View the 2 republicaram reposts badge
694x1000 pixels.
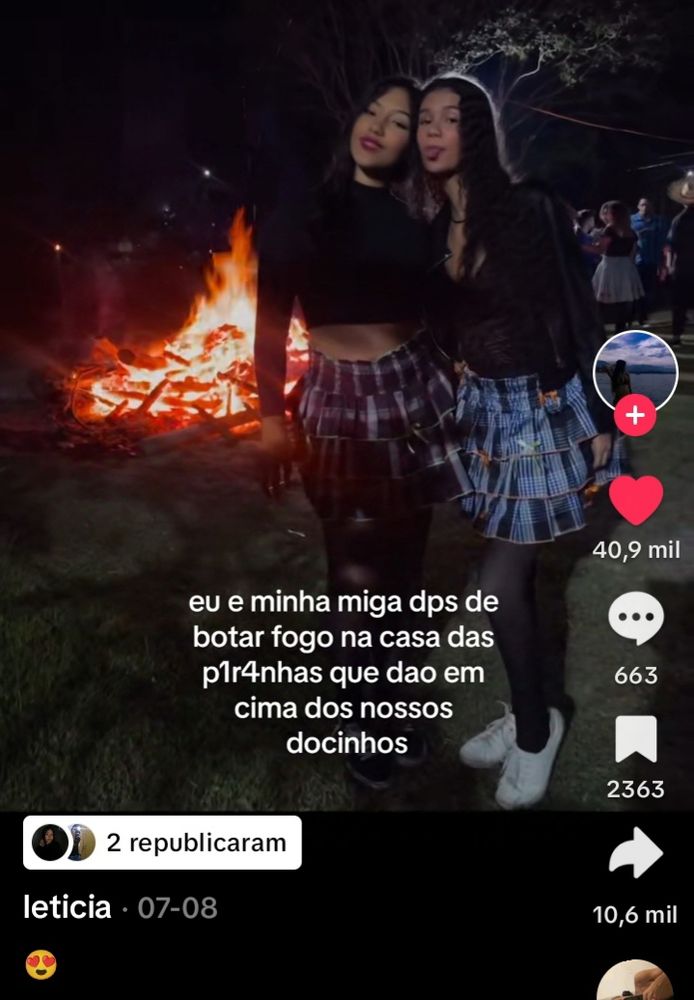click(x=162, y=843)
